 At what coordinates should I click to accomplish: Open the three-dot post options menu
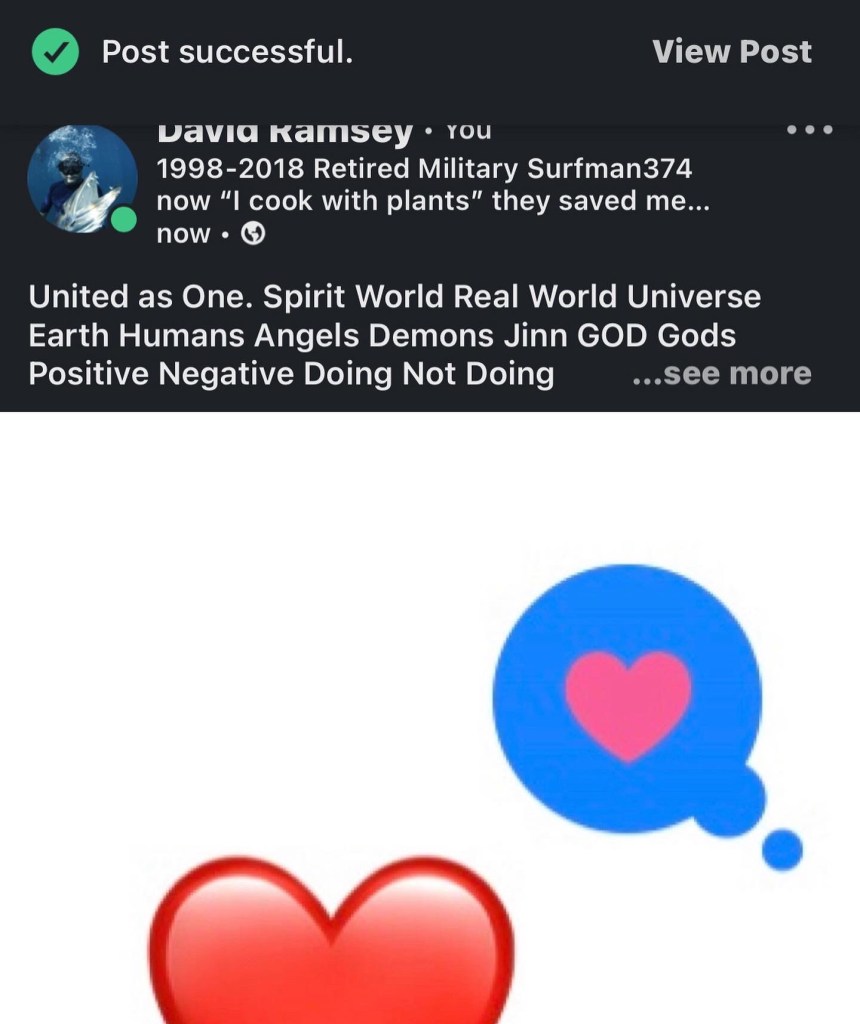pyautogui.click(x=809, y=131)
